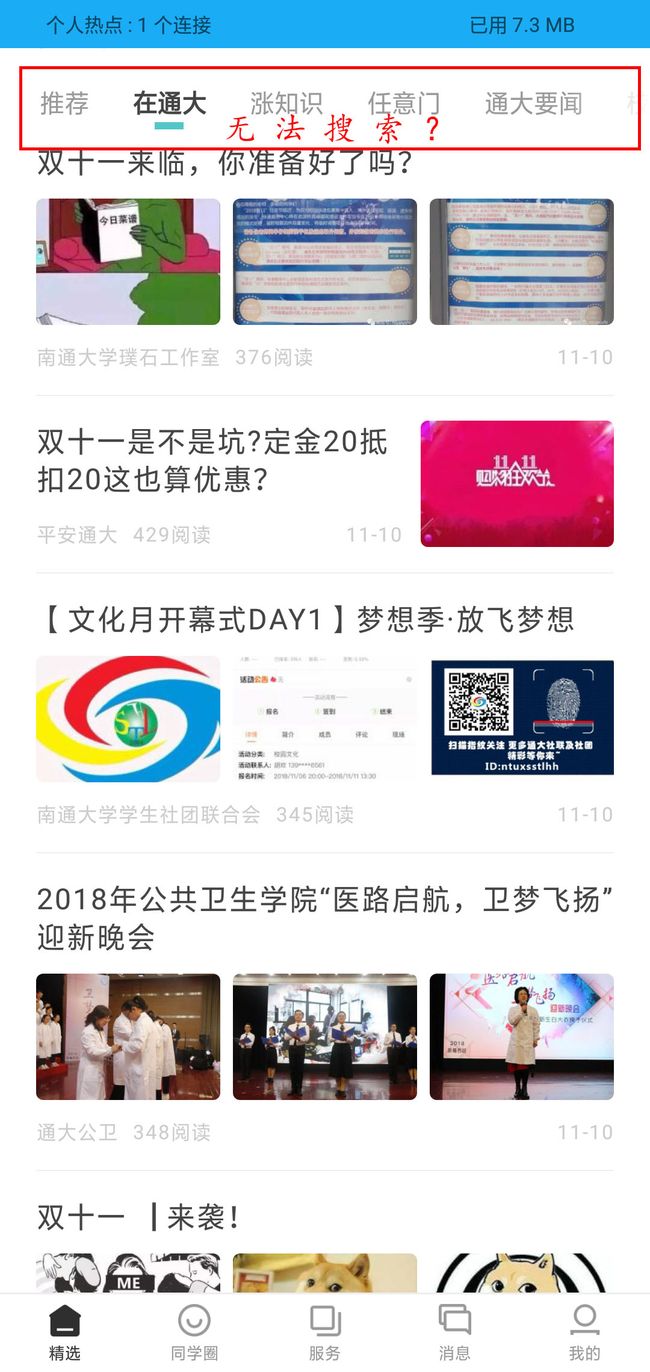Open the 任意门 tab
The image size is (650, 1372).
[x=403, y=103]
